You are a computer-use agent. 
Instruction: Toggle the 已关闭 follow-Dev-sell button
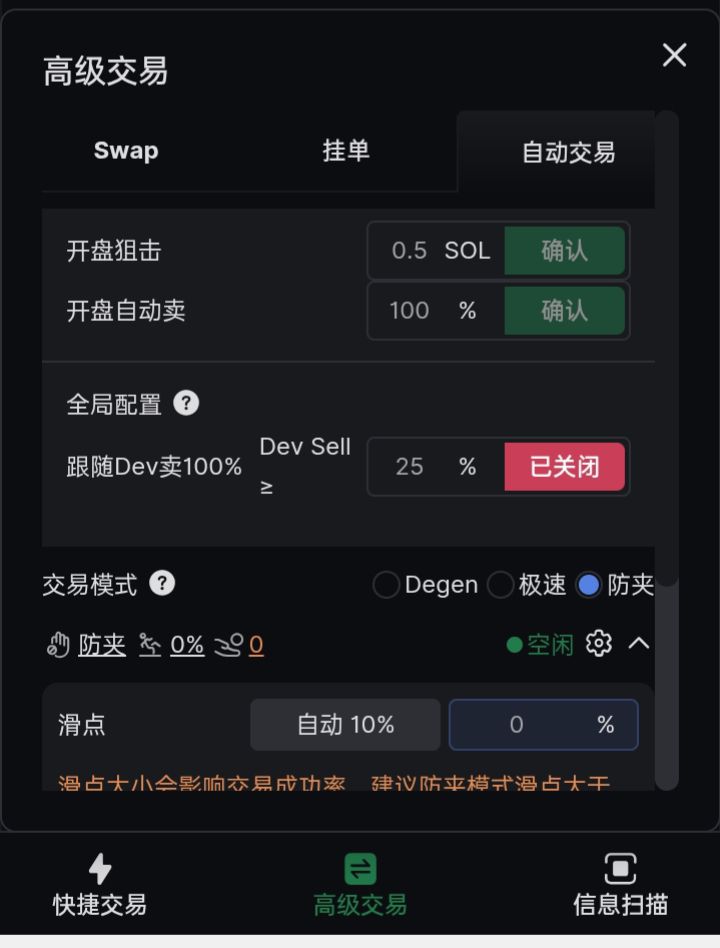pos(564,467)
